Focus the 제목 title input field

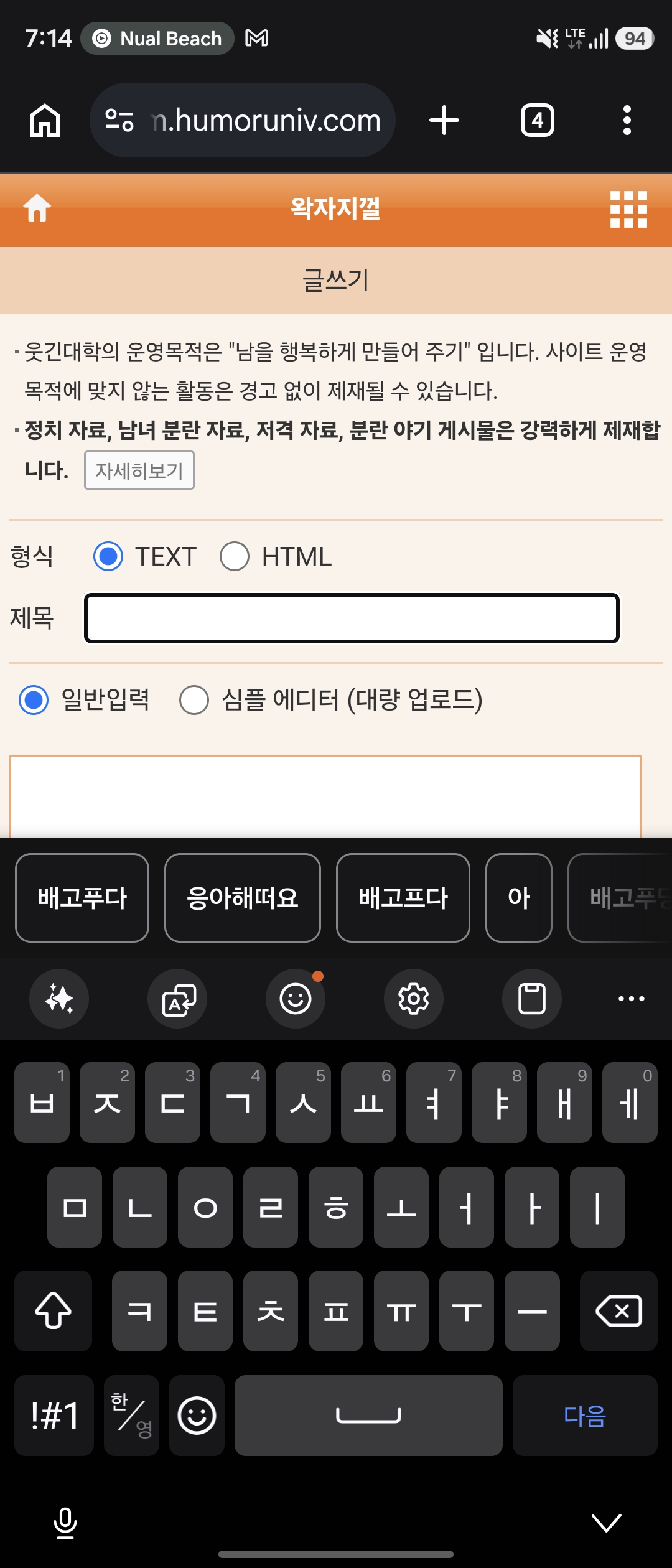[352, 618]
